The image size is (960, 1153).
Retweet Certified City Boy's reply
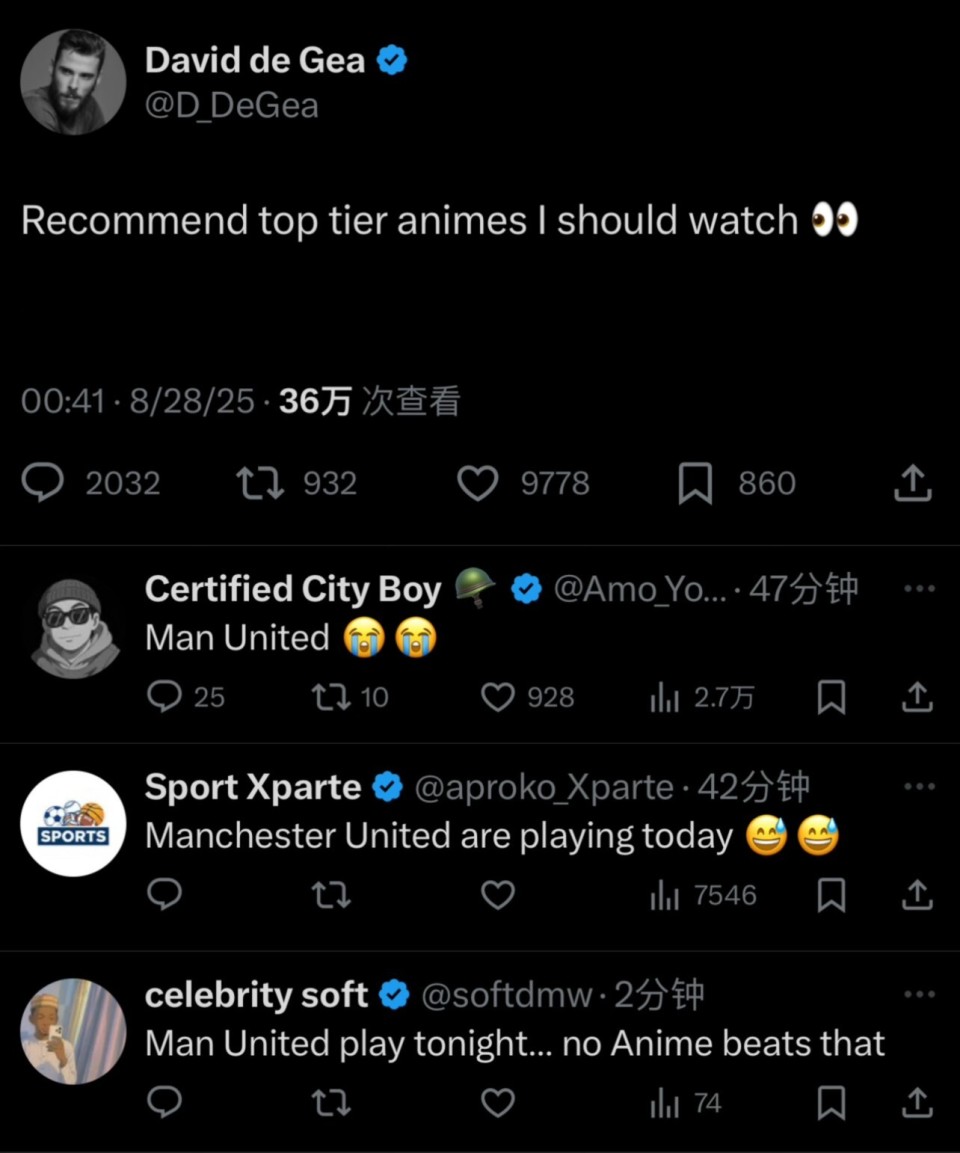331,697
